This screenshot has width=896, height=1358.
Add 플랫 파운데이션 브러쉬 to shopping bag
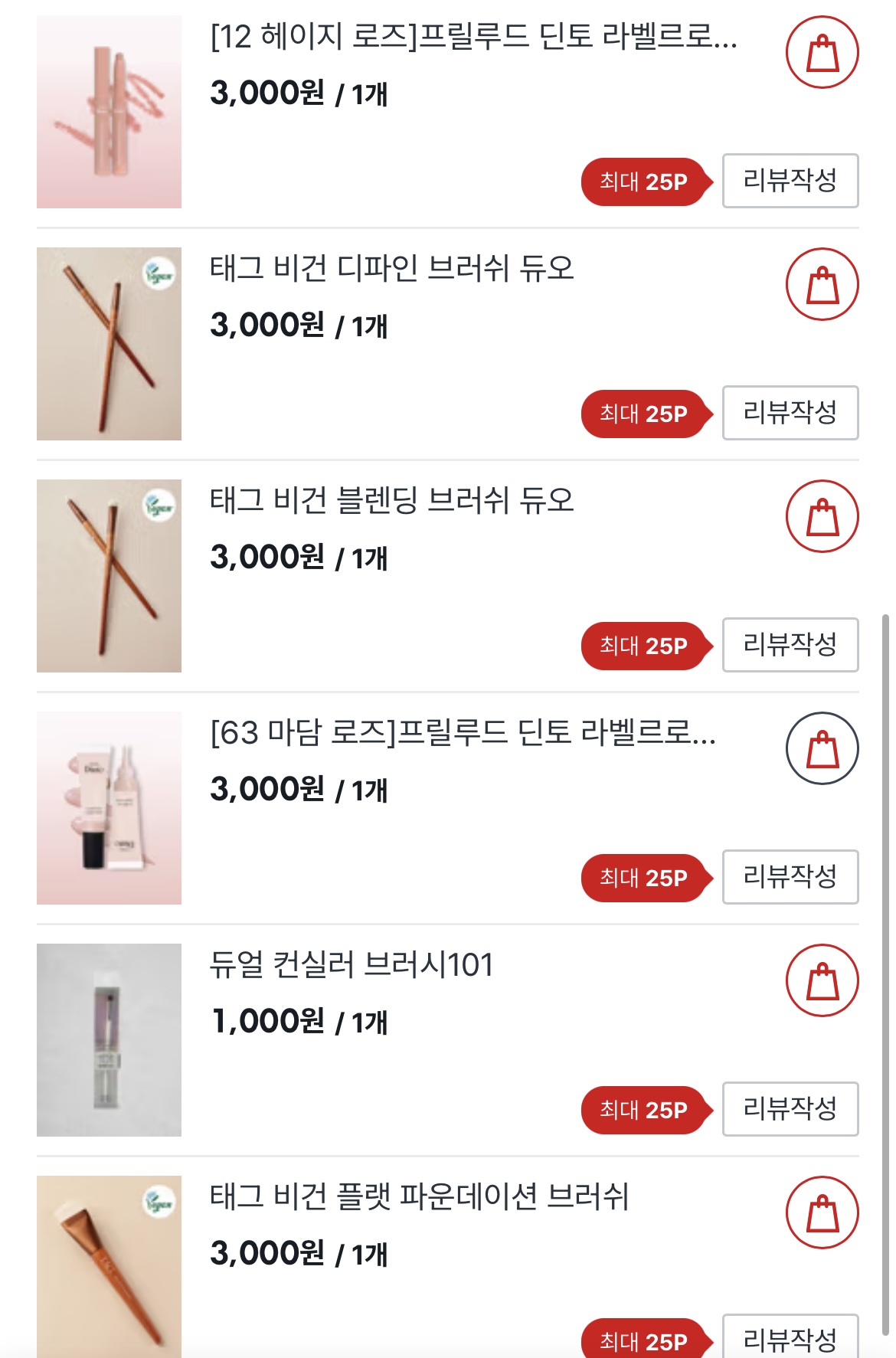(822, 1213)
